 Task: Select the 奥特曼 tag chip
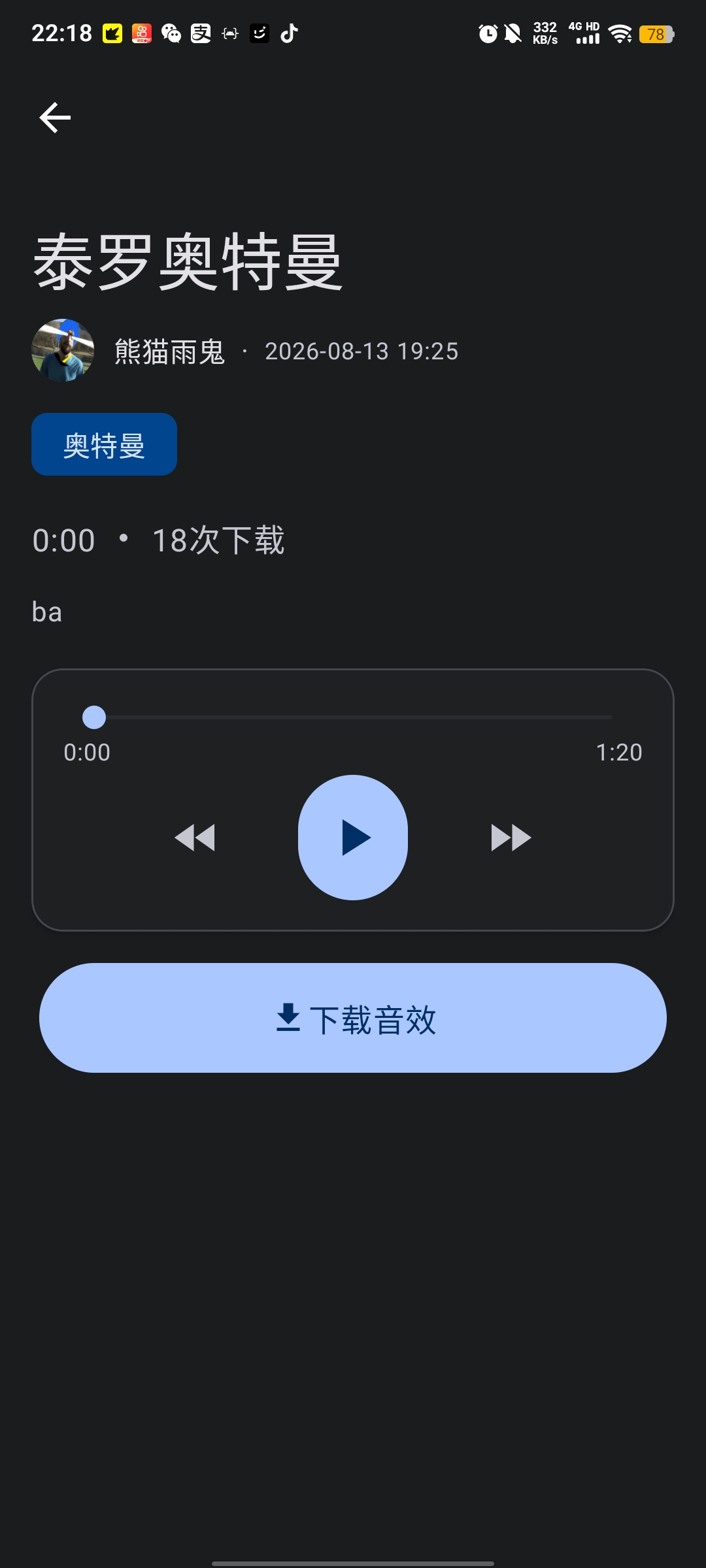pos(104,444)
